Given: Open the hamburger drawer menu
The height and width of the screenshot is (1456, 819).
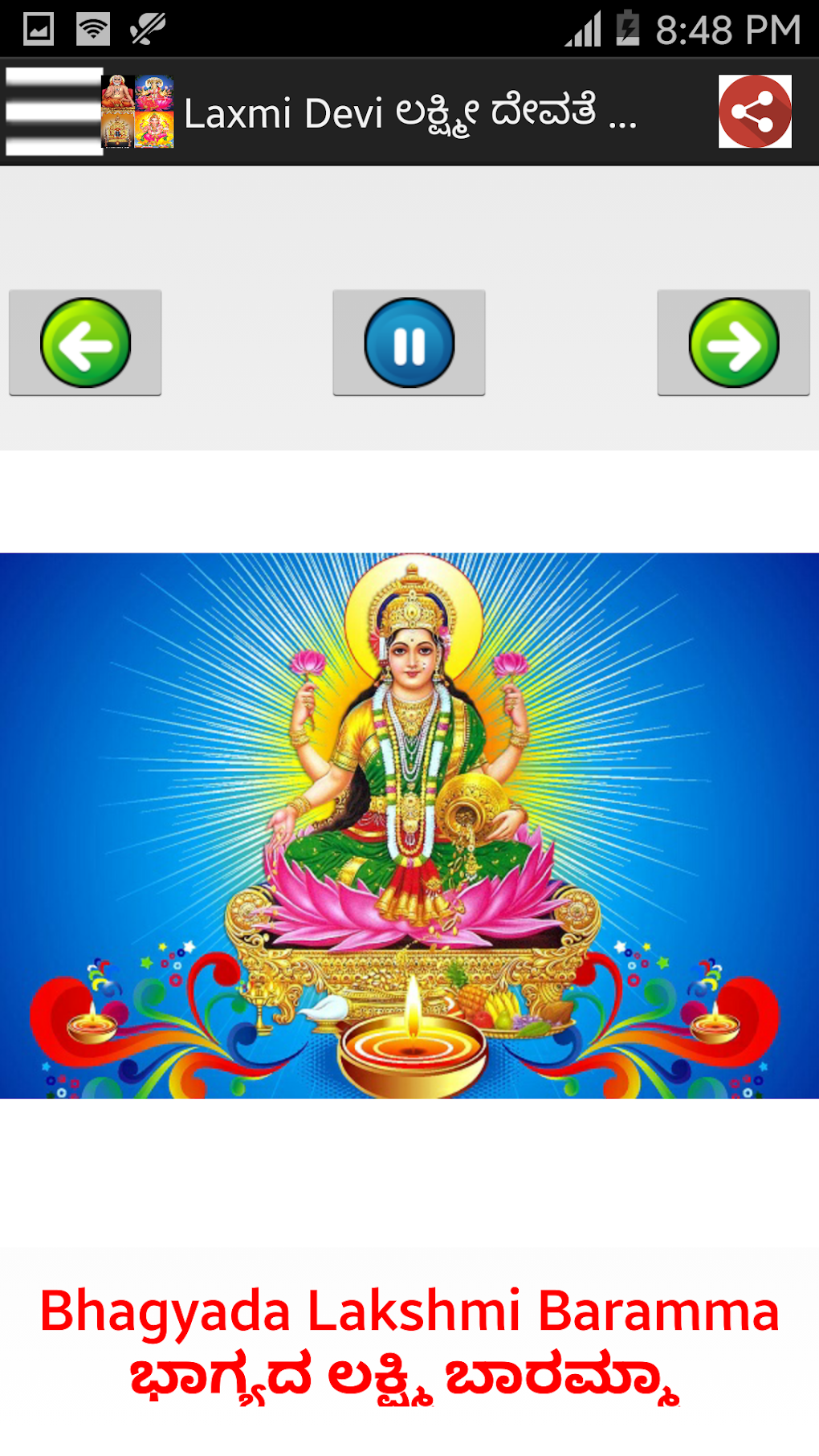Looking at the screenshot, I should click(x=54, y=112).
